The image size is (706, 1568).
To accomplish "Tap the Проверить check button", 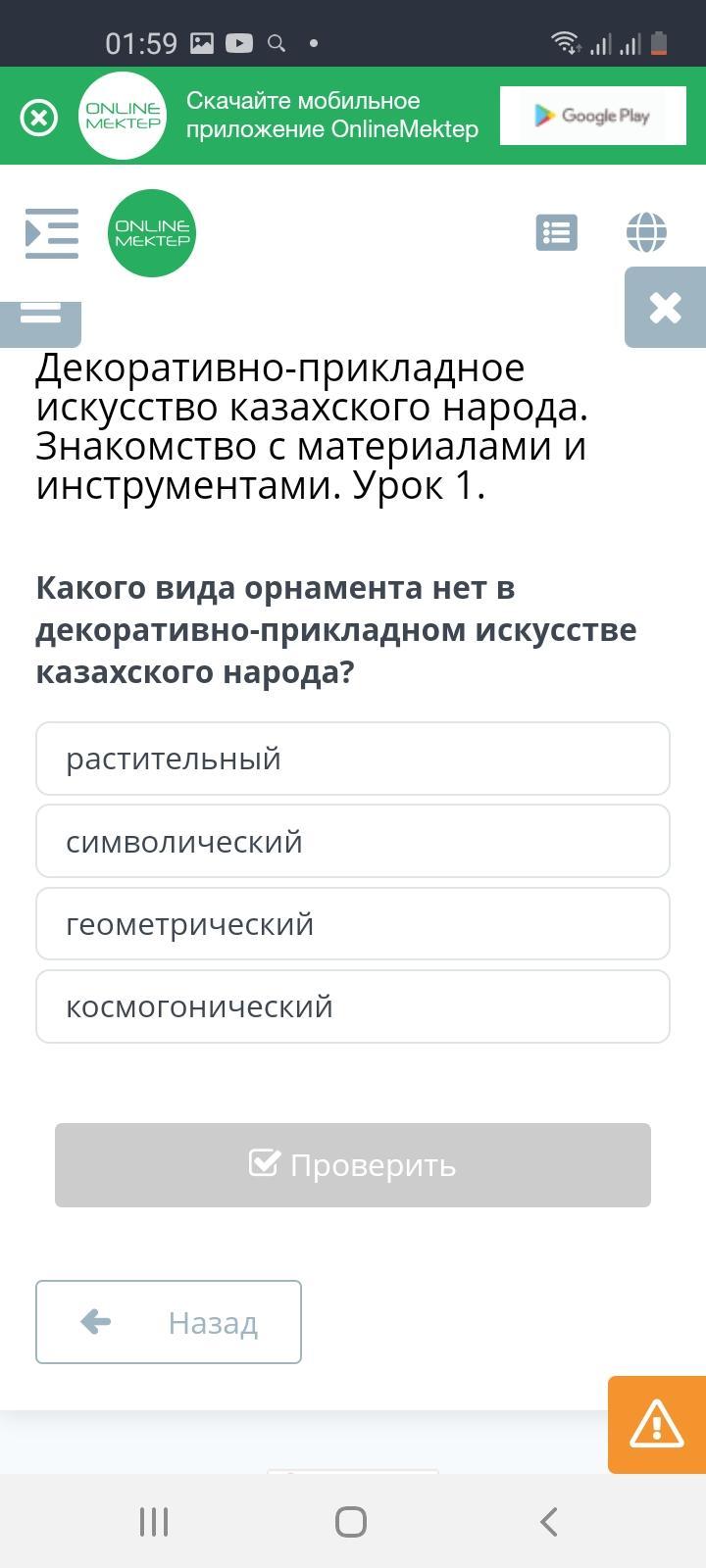I will click(353, 1165).
